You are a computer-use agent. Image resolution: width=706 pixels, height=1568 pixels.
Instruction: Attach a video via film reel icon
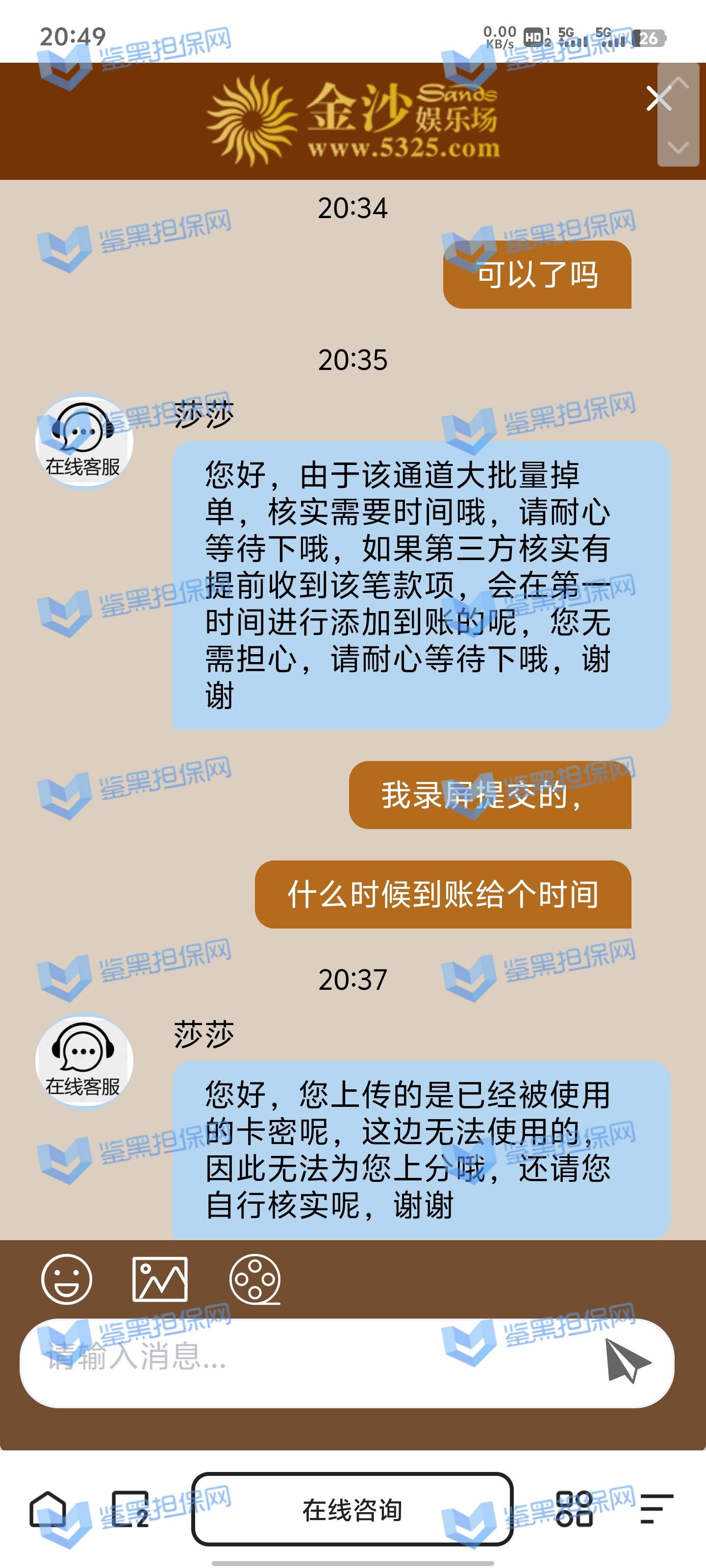tap(254, 1279)
